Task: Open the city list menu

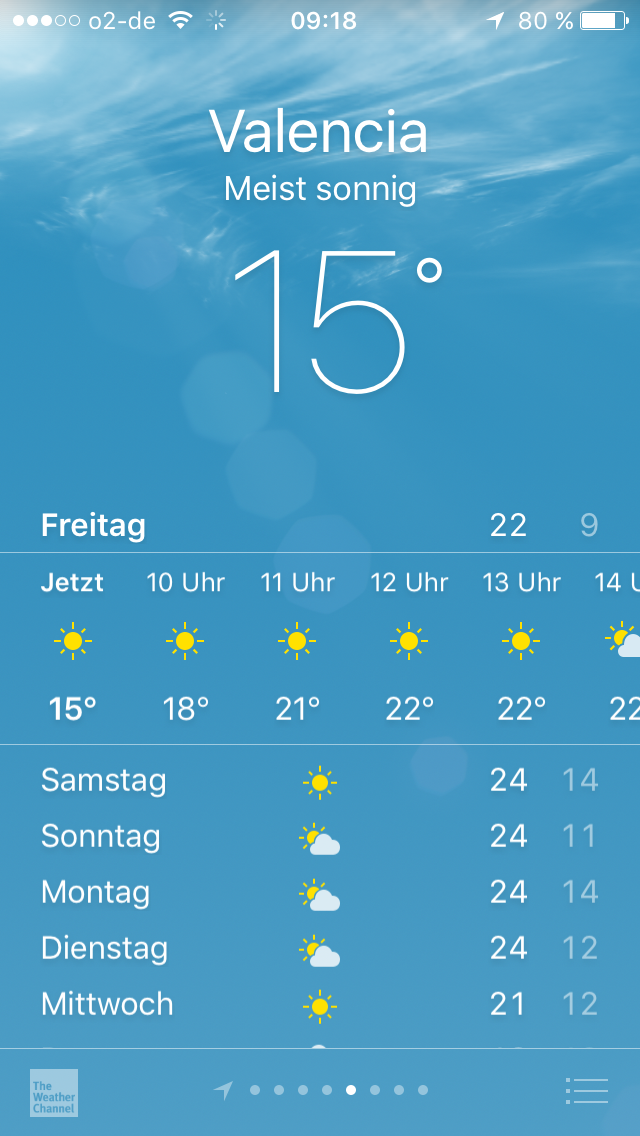Action: tap(586, 1090)
